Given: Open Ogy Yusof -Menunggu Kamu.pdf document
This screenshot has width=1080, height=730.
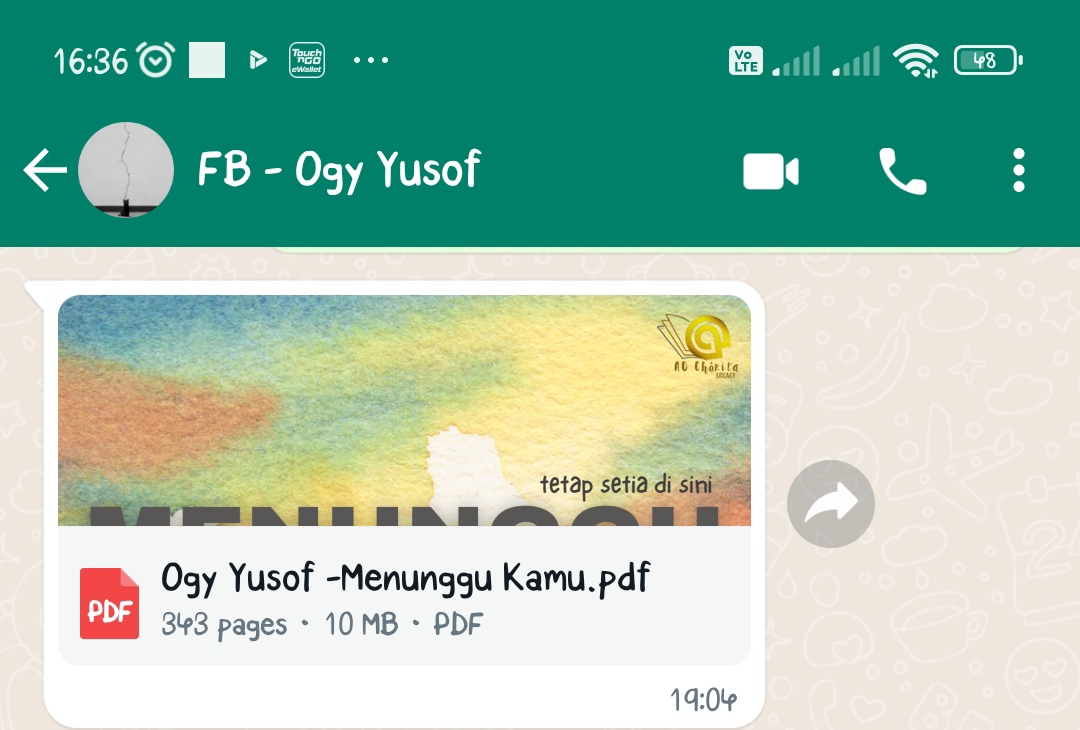Looking at the screenshot, I should coord(404,596).
